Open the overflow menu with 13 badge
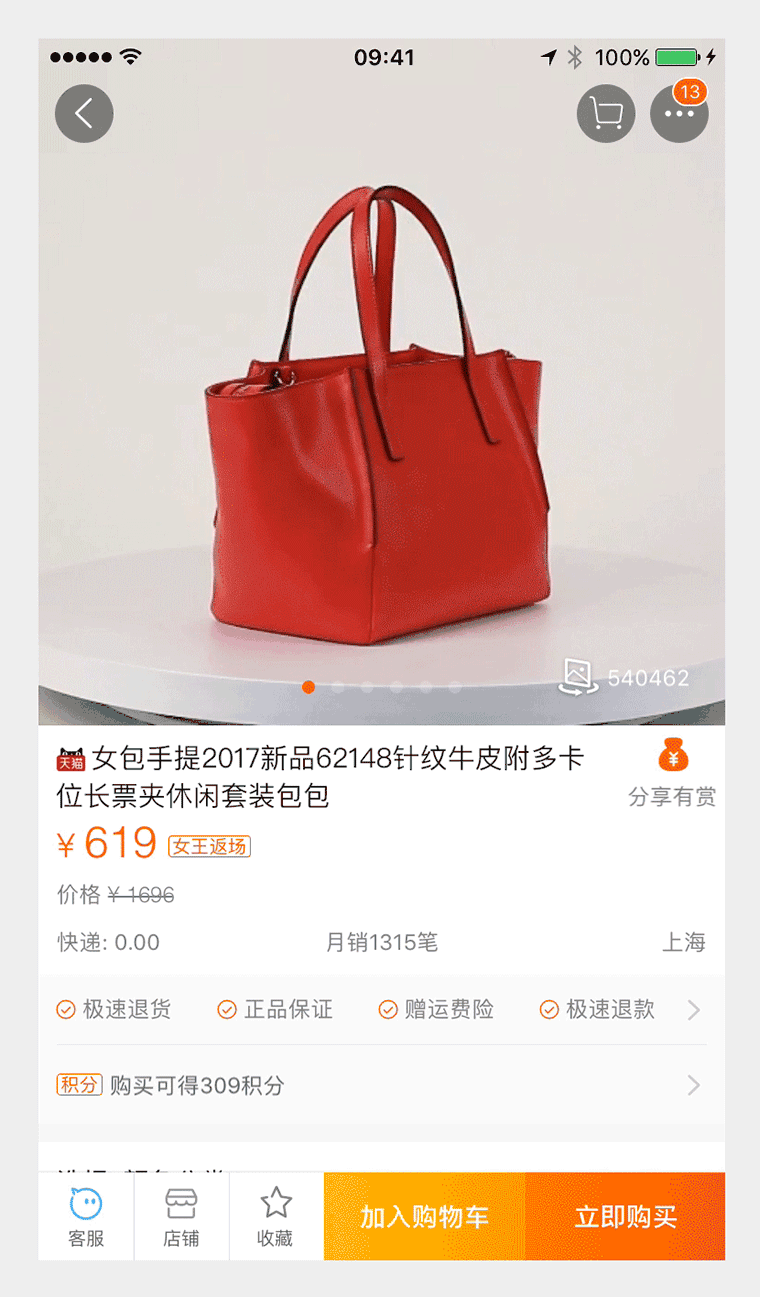The image size is (760, 1297). tap(679, 113)
